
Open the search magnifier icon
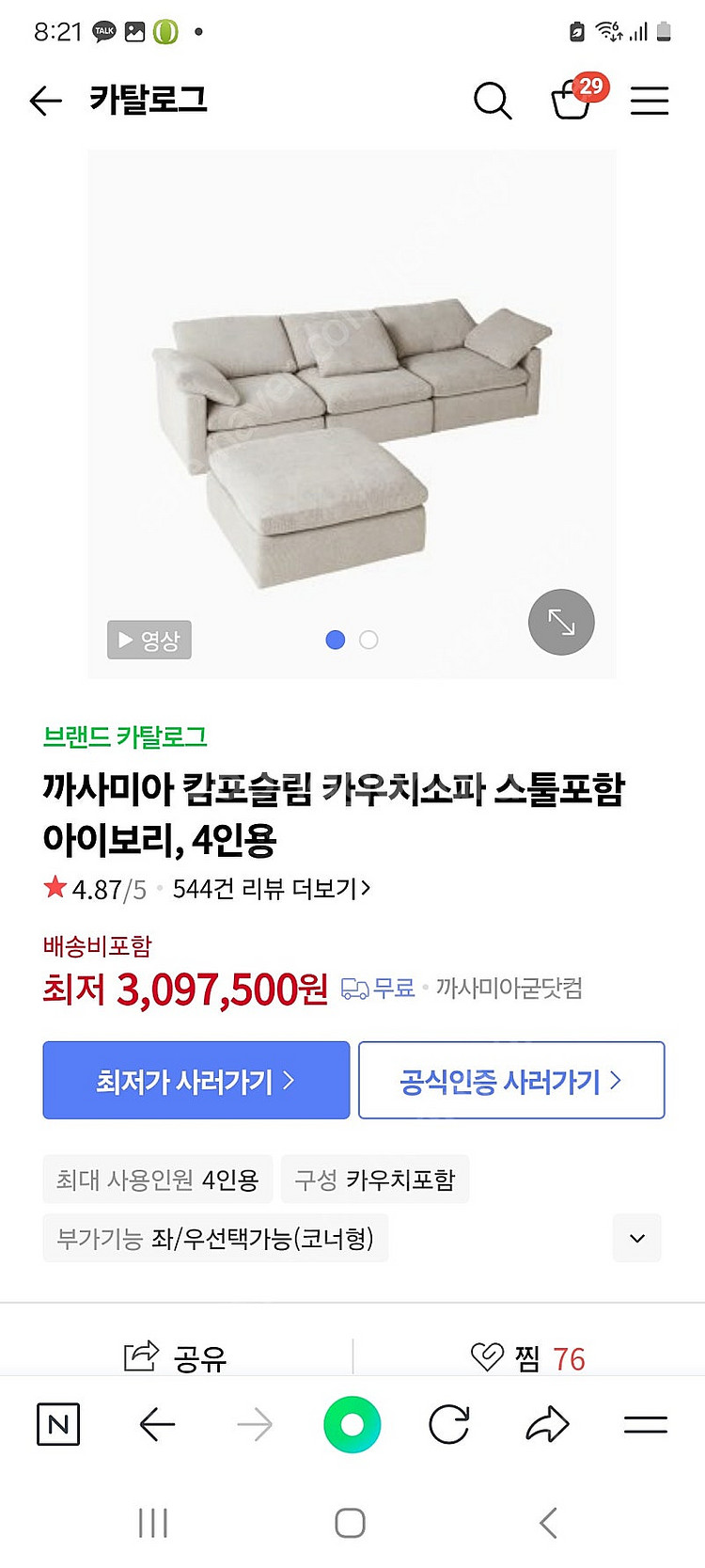492,100
